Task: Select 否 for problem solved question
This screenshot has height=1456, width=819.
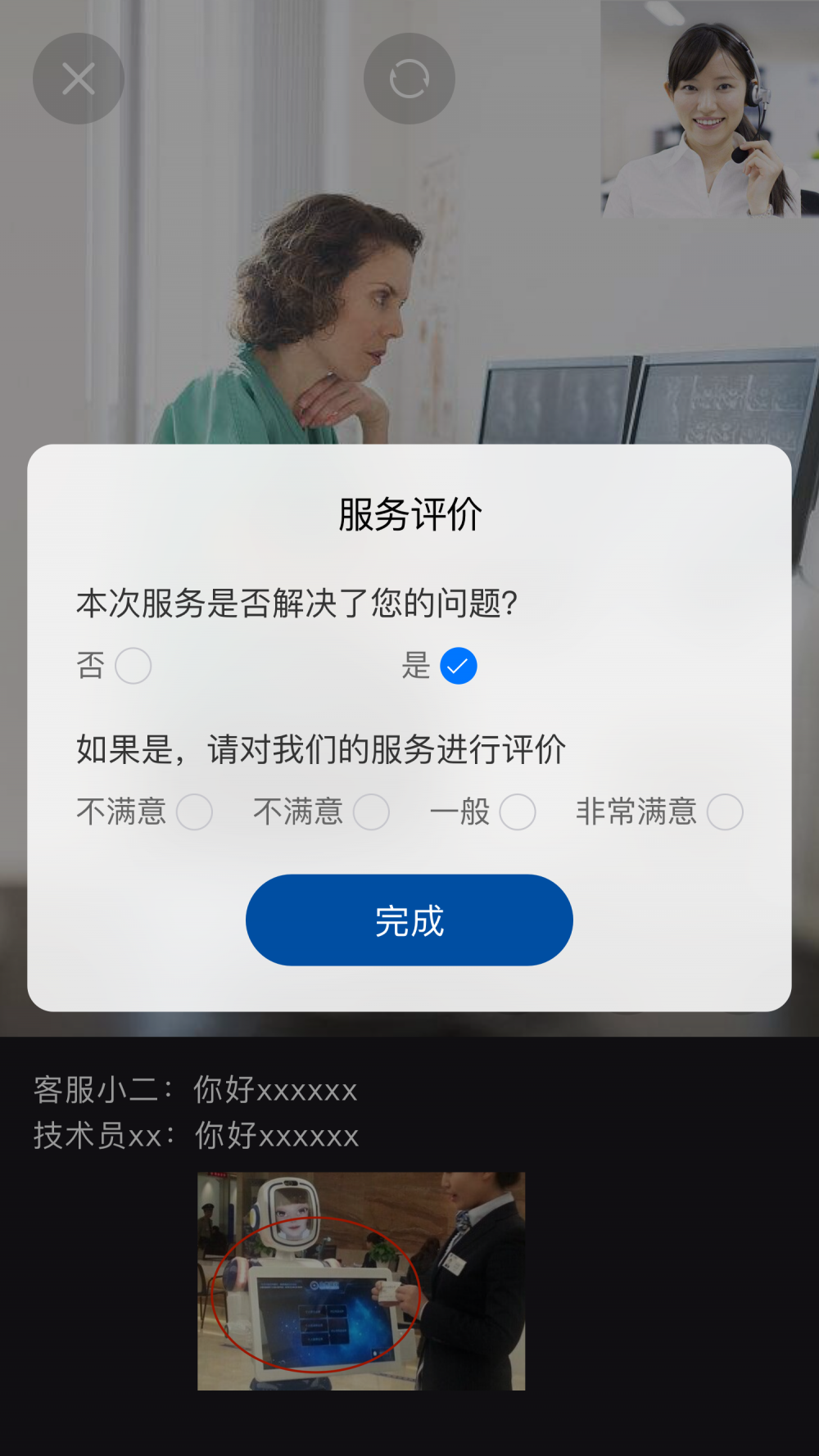Action: click(133, 666)
